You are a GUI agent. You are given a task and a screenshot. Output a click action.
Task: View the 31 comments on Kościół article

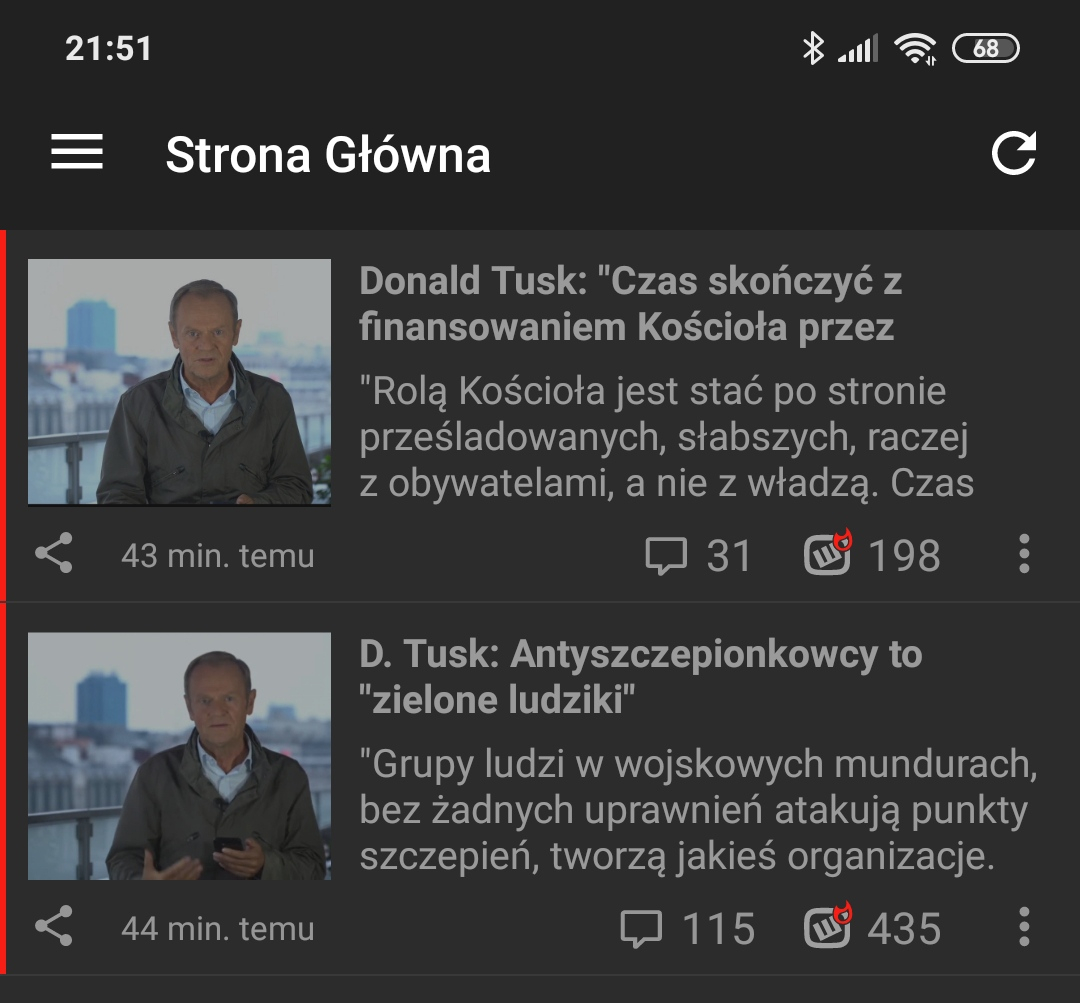tap(698, 556)
